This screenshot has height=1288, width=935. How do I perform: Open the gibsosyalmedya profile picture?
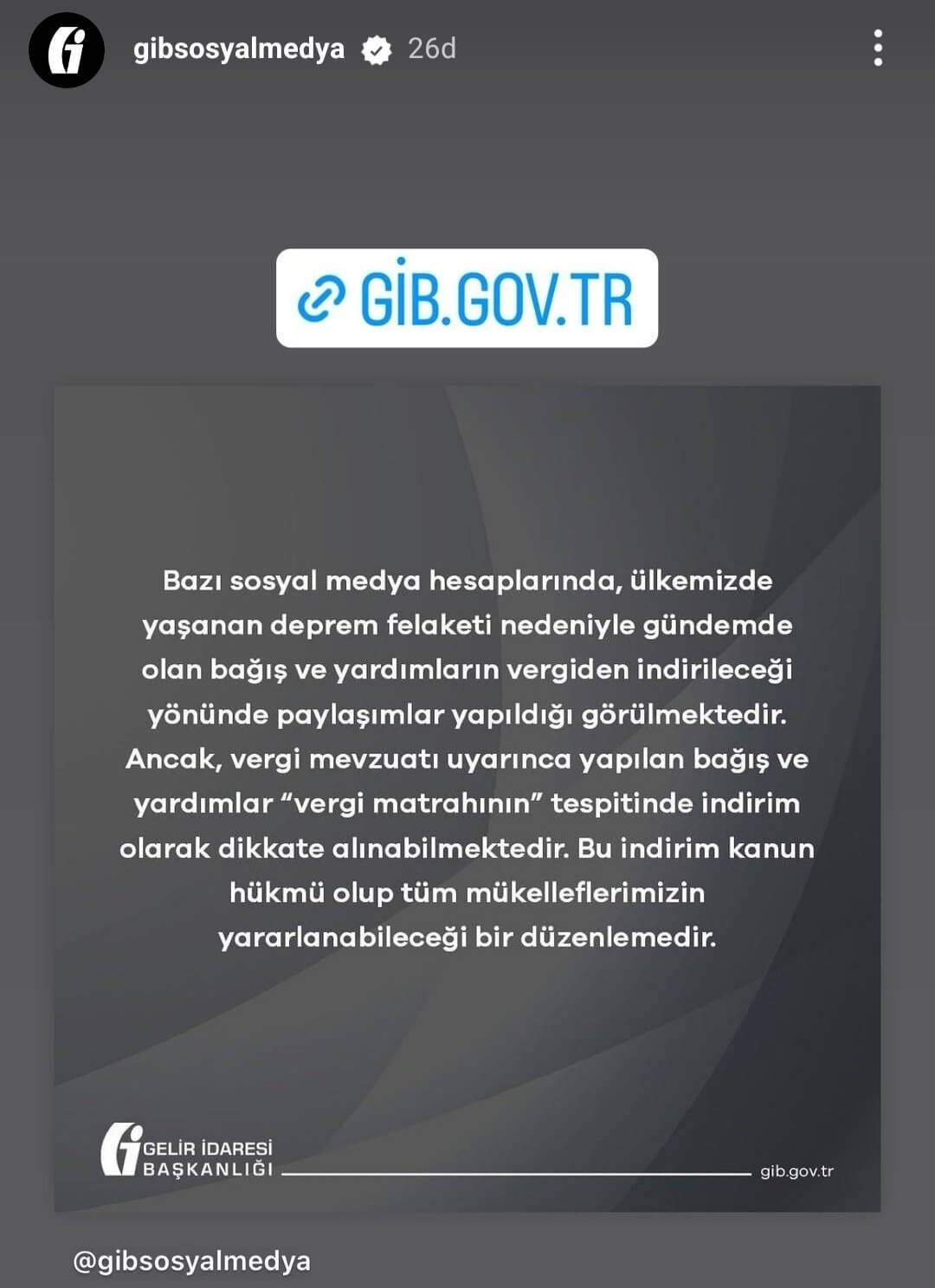(67, 50)
